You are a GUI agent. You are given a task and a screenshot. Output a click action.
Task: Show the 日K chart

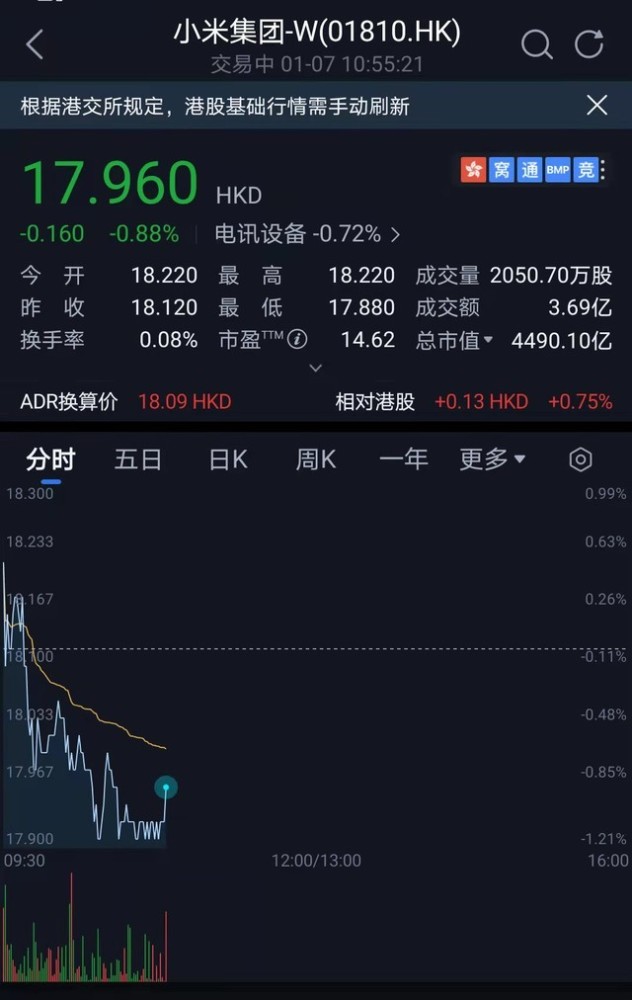point(228,459)
